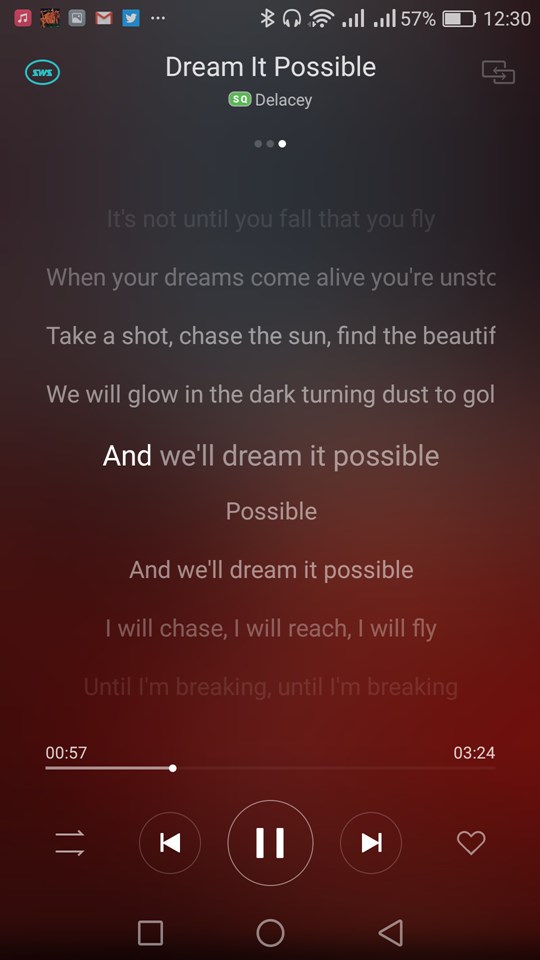Go back to the previous track
This screenshot has width=540, height=960.
[x=170, y=843]
